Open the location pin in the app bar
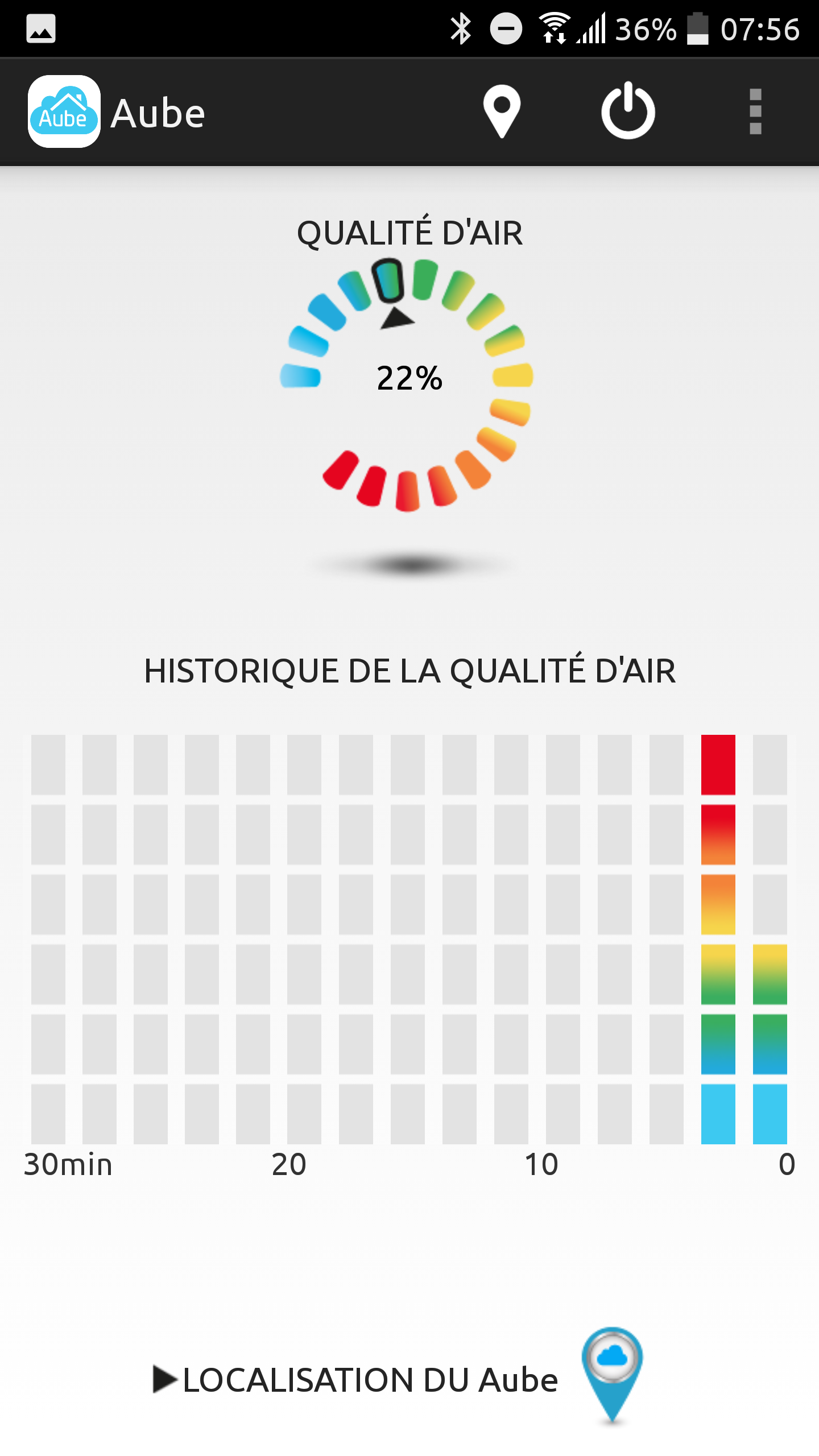The image size is (819, 1456). coord(502,111)
